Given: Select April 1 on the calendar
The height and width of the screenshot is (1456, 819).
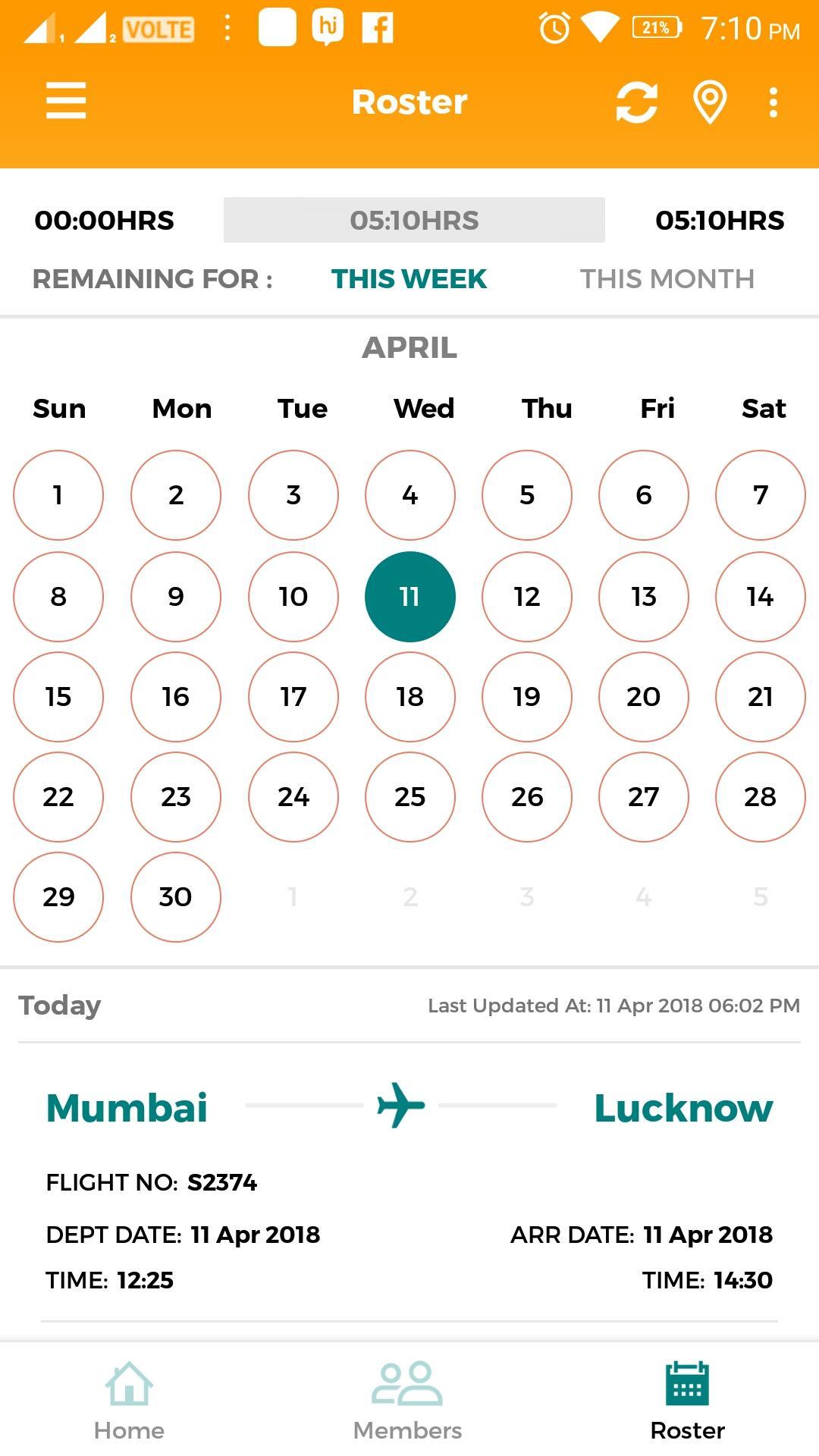Looking at the screenshot, I should [x=58, y=495].
